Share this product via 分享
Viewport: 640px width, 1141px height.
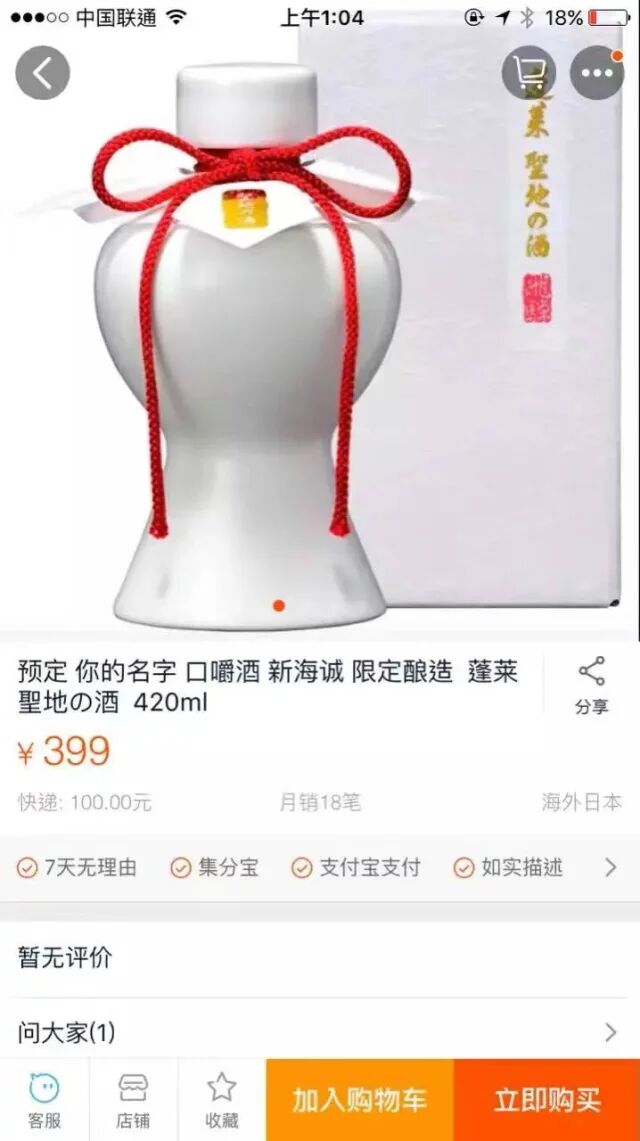591,685
